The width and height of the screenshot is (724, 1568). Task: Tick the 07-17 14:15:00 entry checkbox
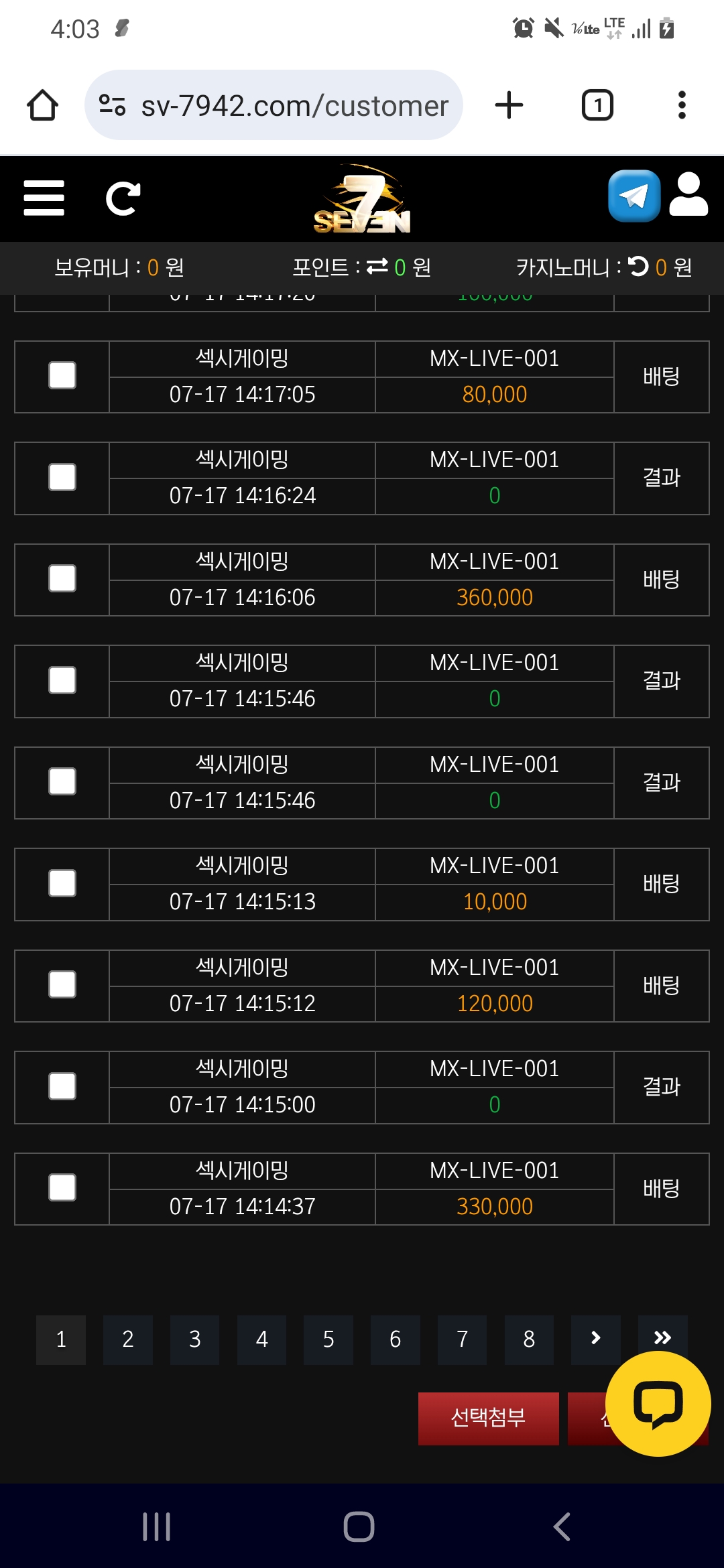pyautogui.click(x=62, y=1087)
